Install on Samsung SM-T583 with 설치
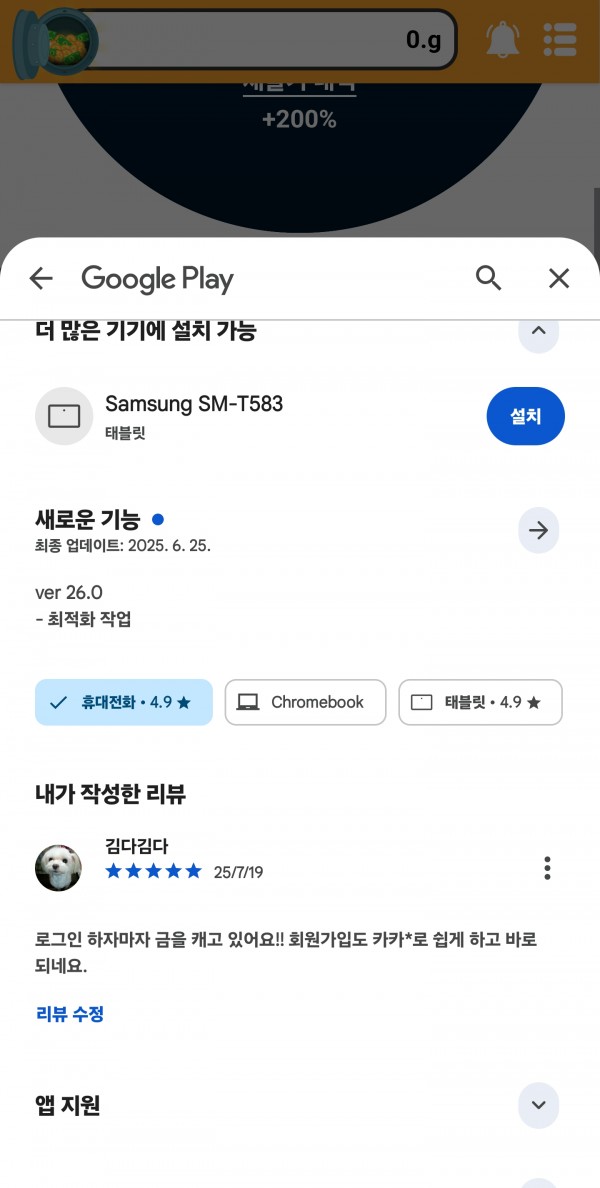Image resolution: width=600 pixels, height=1188 pixels. [x=526, y=416]
